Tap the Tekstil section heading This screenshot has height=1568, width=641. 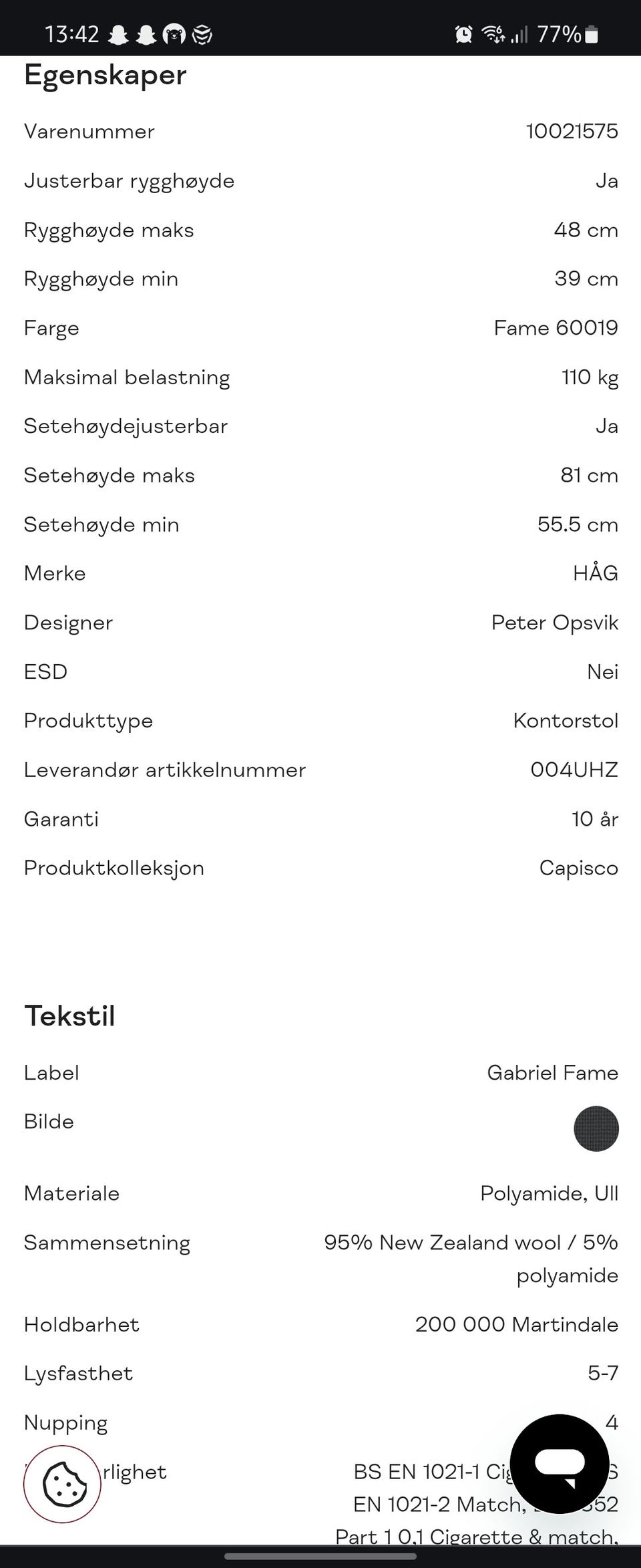(x=69, y=1015)
